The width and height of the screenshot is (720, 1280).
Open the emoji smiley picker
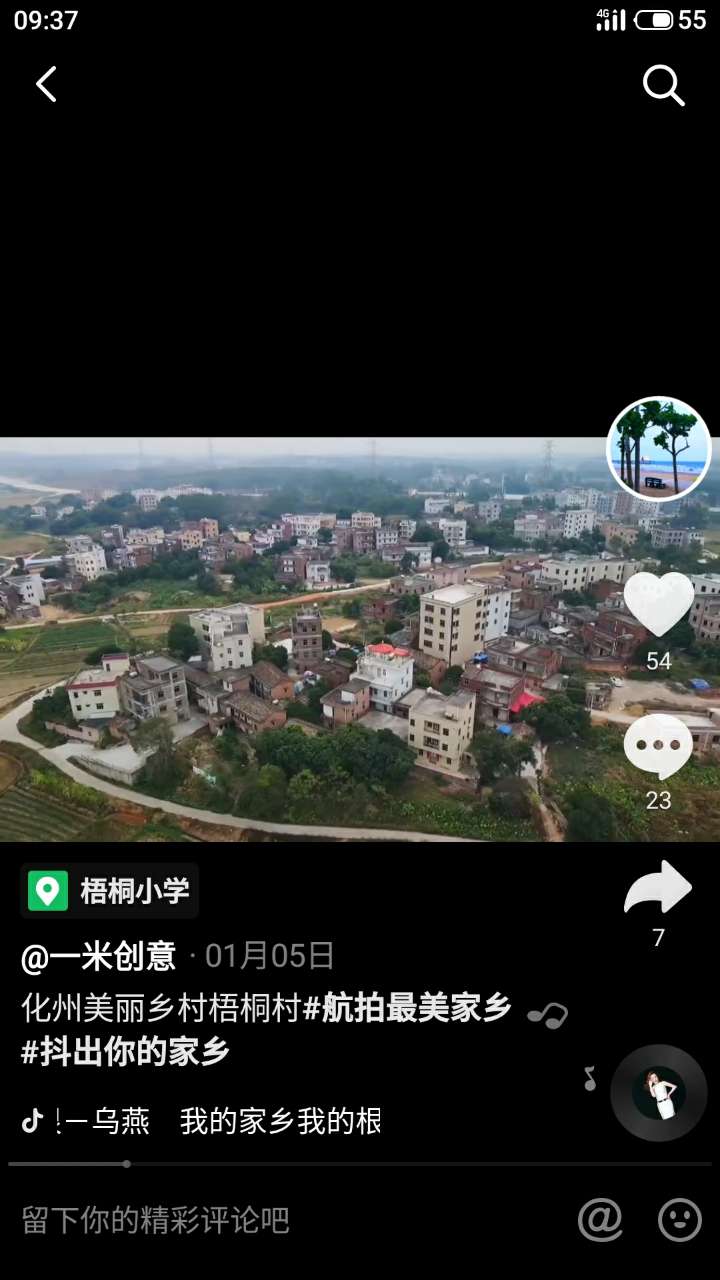click(x=680, y=1220)
